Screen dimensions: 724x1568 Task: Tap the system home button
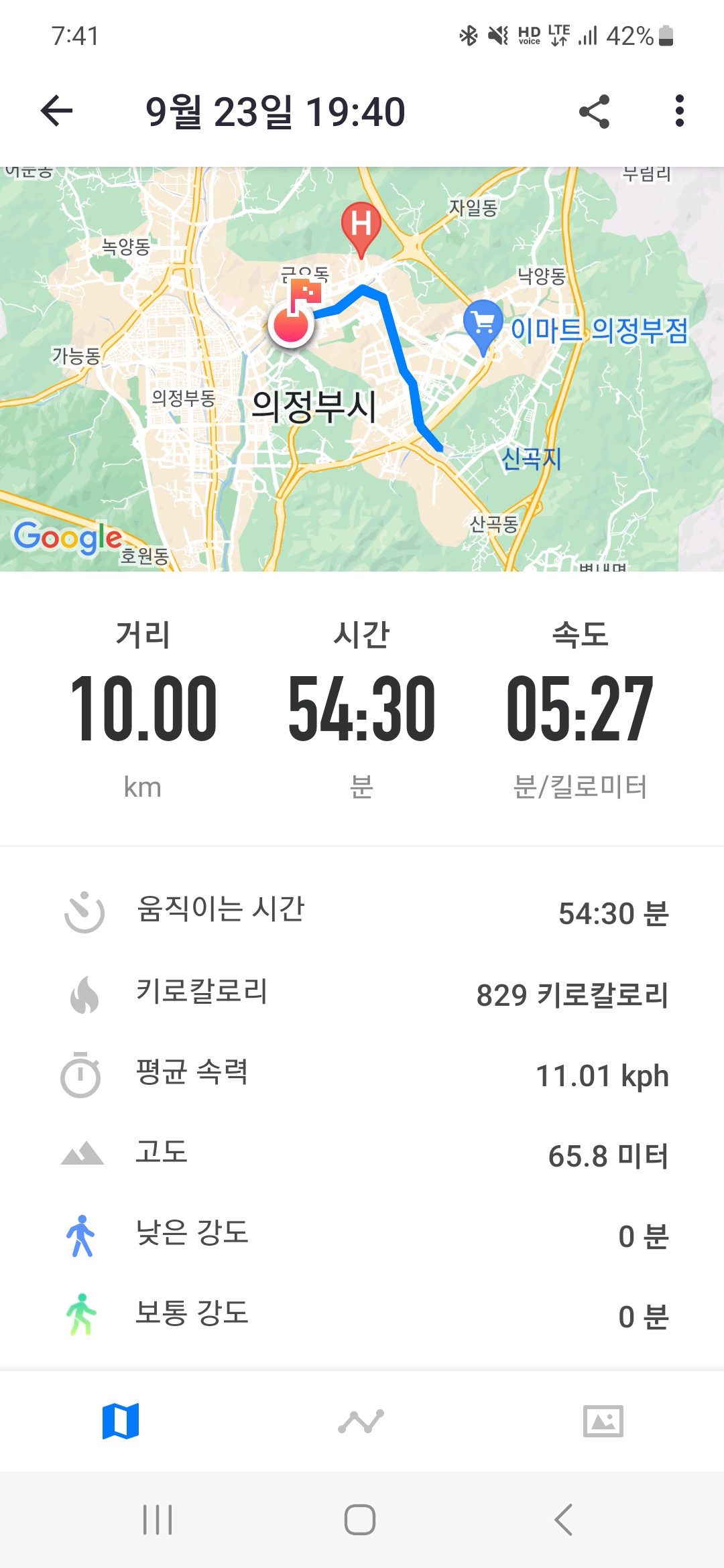coord(360,1519)
